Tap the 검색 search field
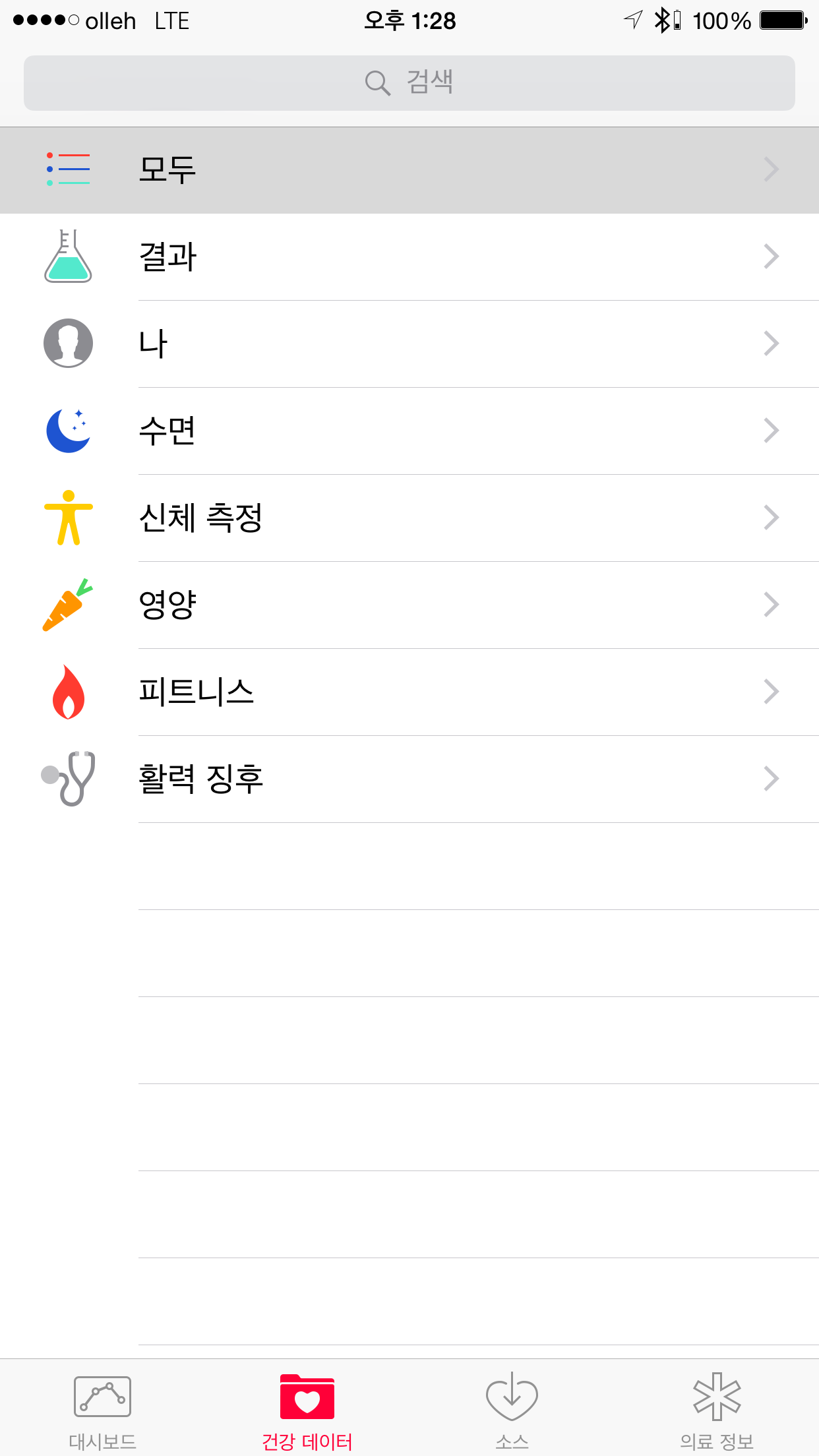 click(x=409, y=83)
